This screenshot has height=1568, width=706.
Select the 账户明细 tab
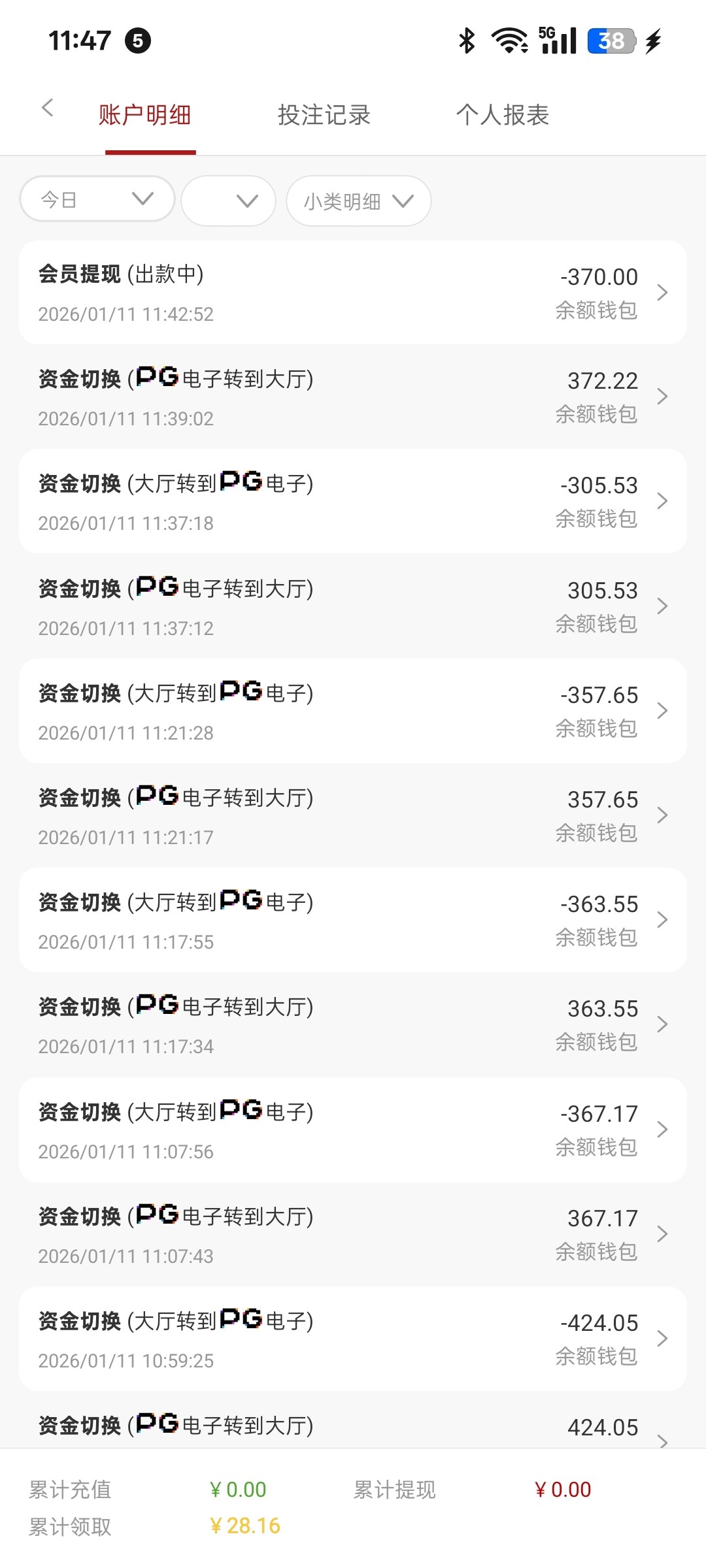pyautogui.click(x=145, y=116)
